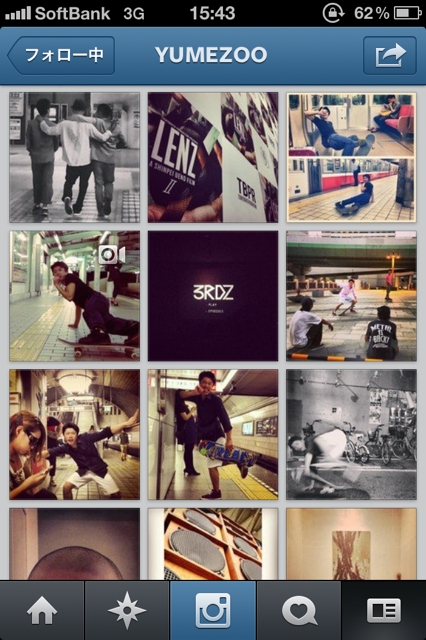Open the 3RDZ dark logo post
Image resolution: width=426 pixels, height=640 pixels.
tap(213, 296)
